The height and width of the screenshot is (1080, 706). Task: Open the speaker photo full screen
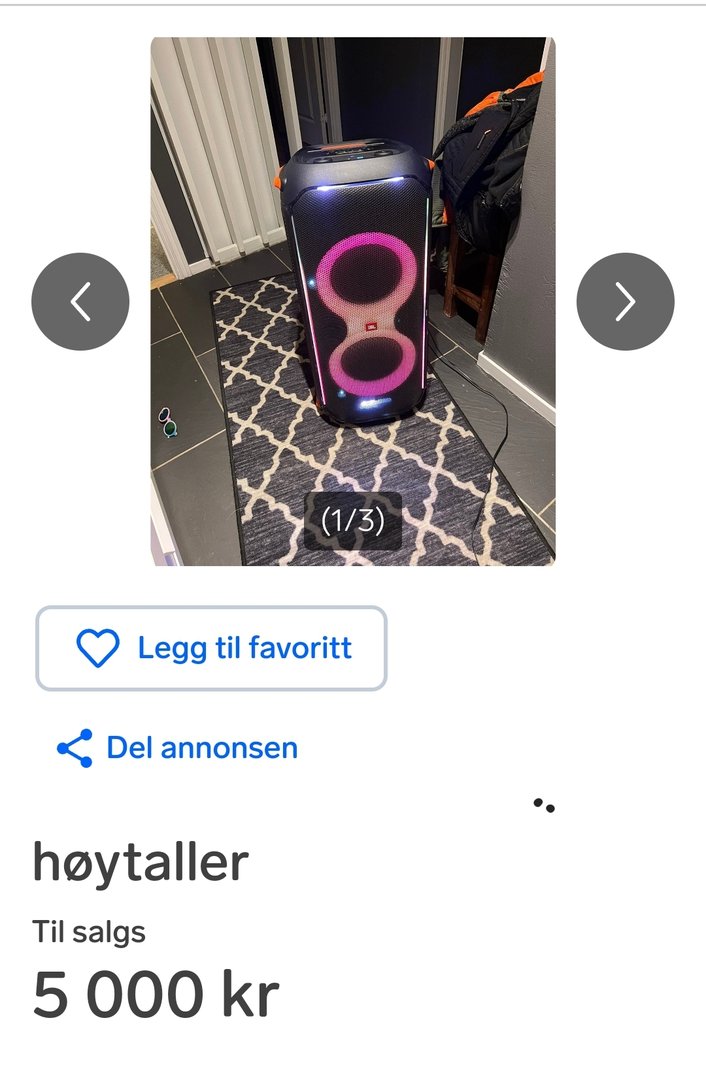tap(352, 300)
